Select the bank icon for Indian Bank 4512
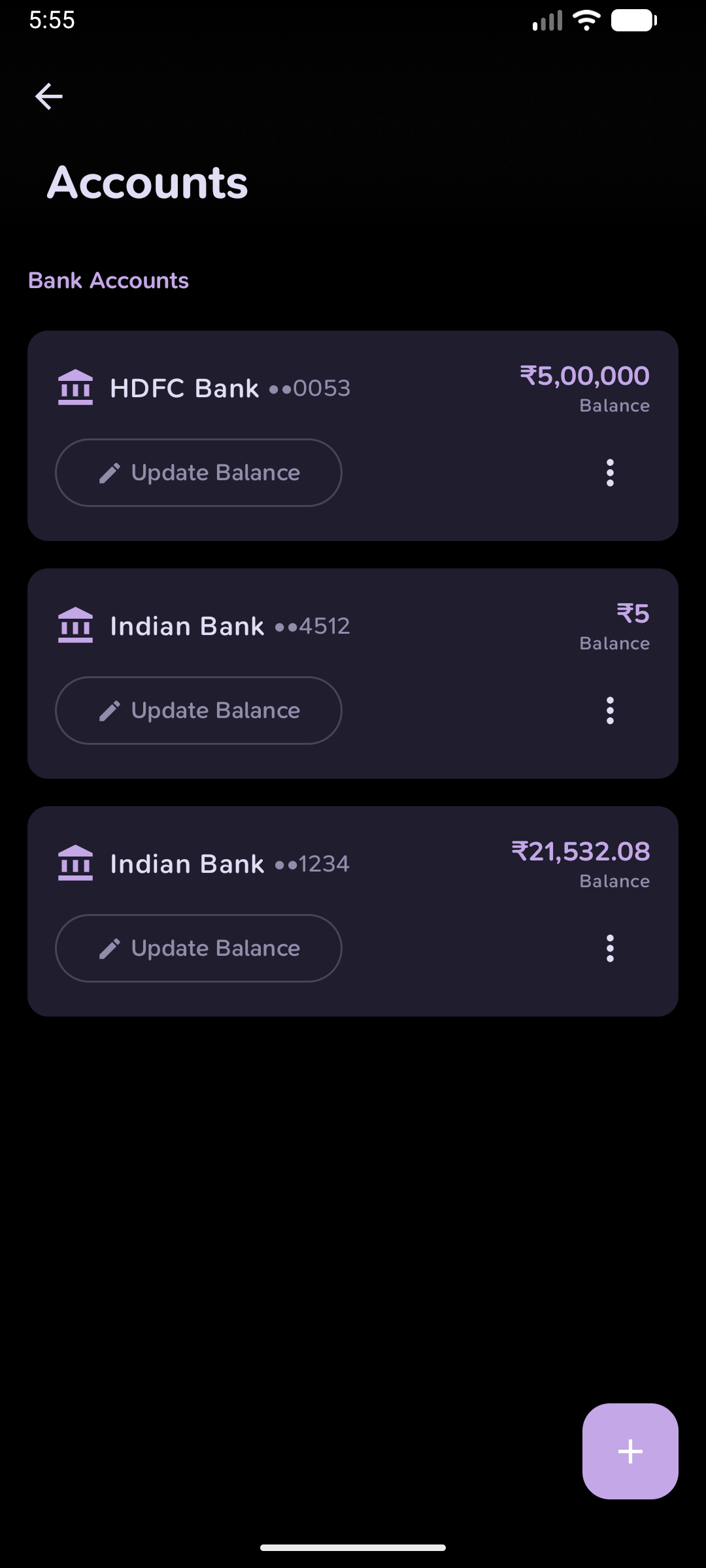 coord(75,625)
